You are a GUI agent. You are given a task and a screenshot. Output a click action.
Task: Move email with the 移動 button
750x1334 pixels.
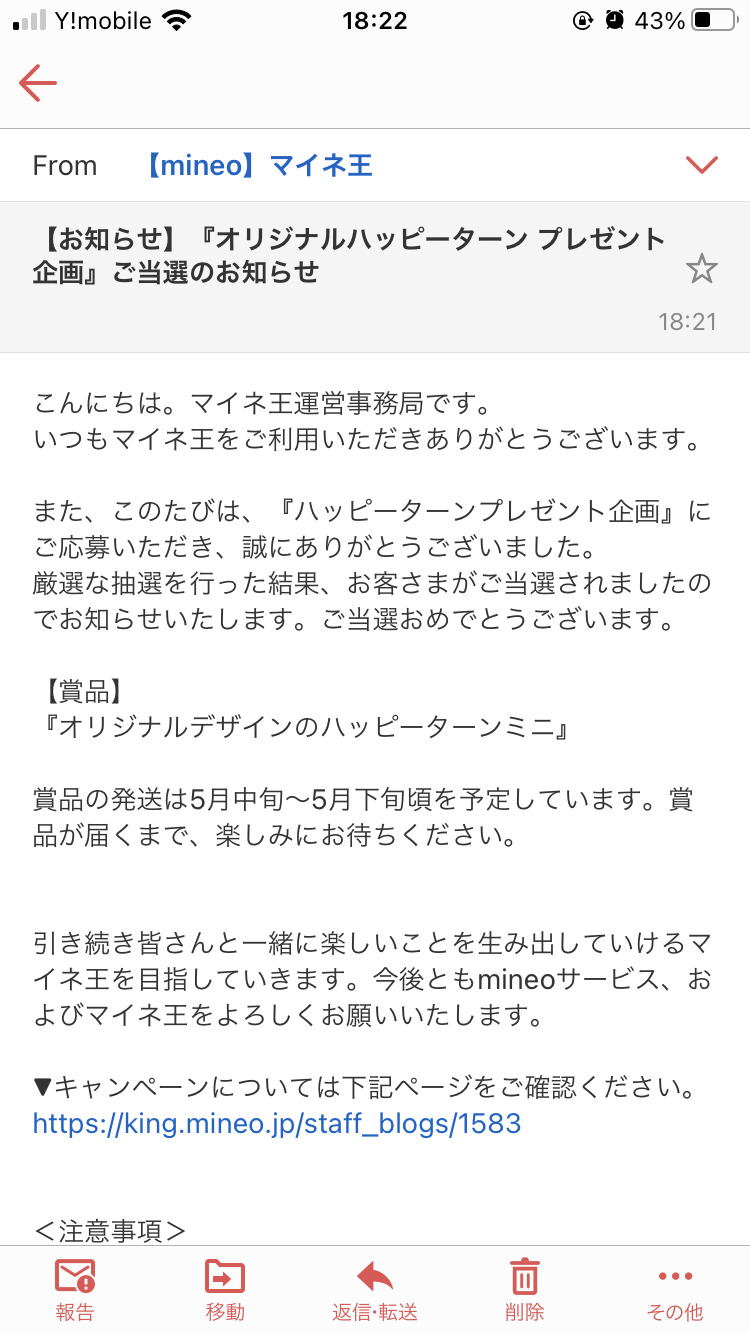[x=225, y=1289]
